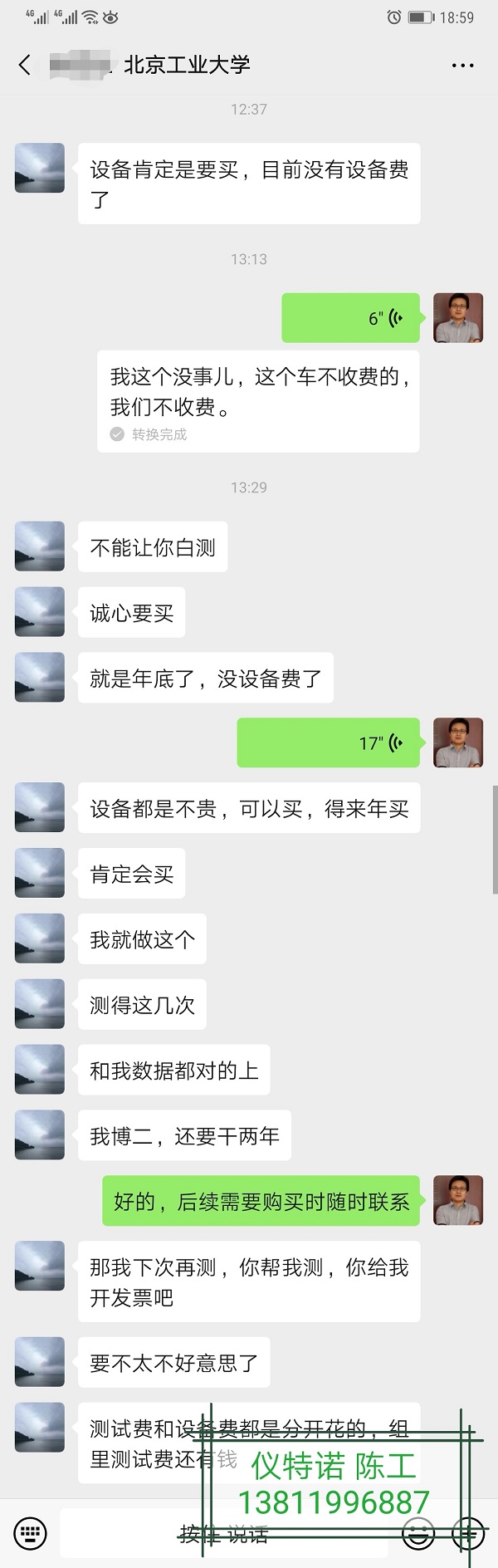Screen dimensions: 498x1568
Task: Open the plus attachments menu
Action: (x=469, y=1533)
